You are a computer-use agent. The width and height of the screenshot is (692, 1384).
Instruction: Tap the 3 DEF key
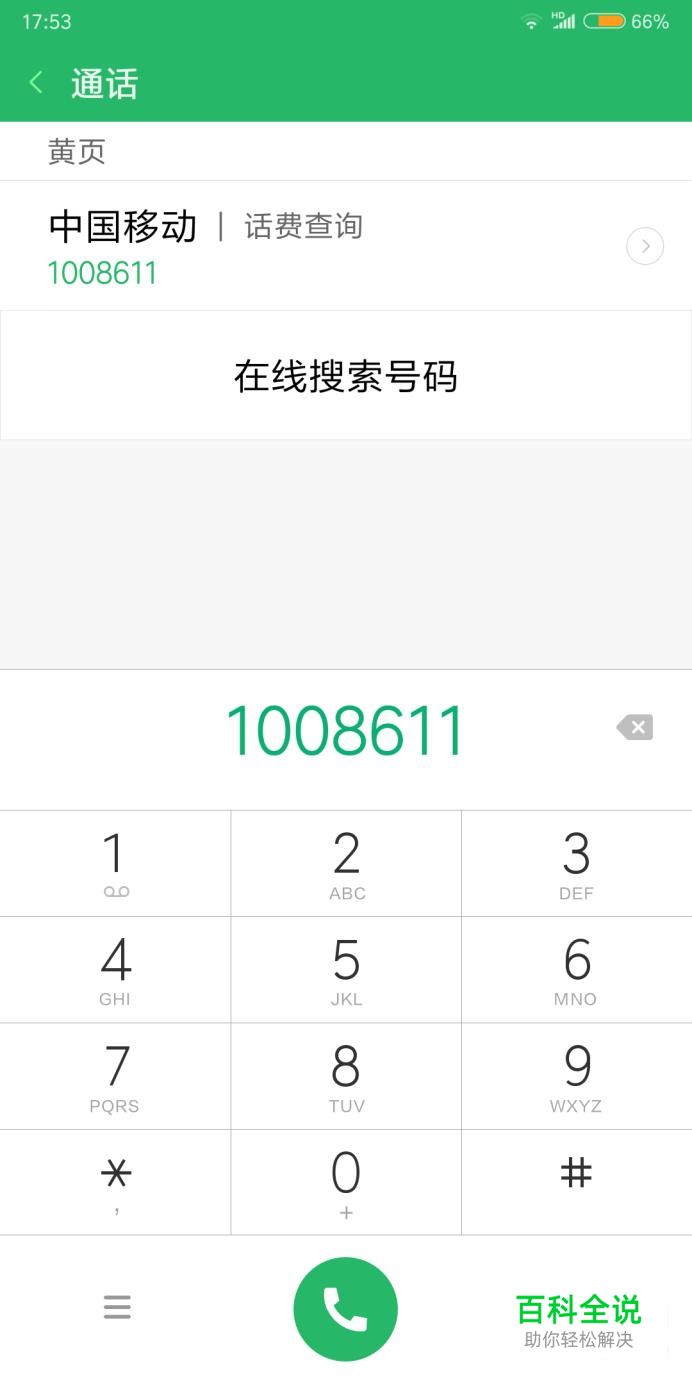click(x=577, y=864)
